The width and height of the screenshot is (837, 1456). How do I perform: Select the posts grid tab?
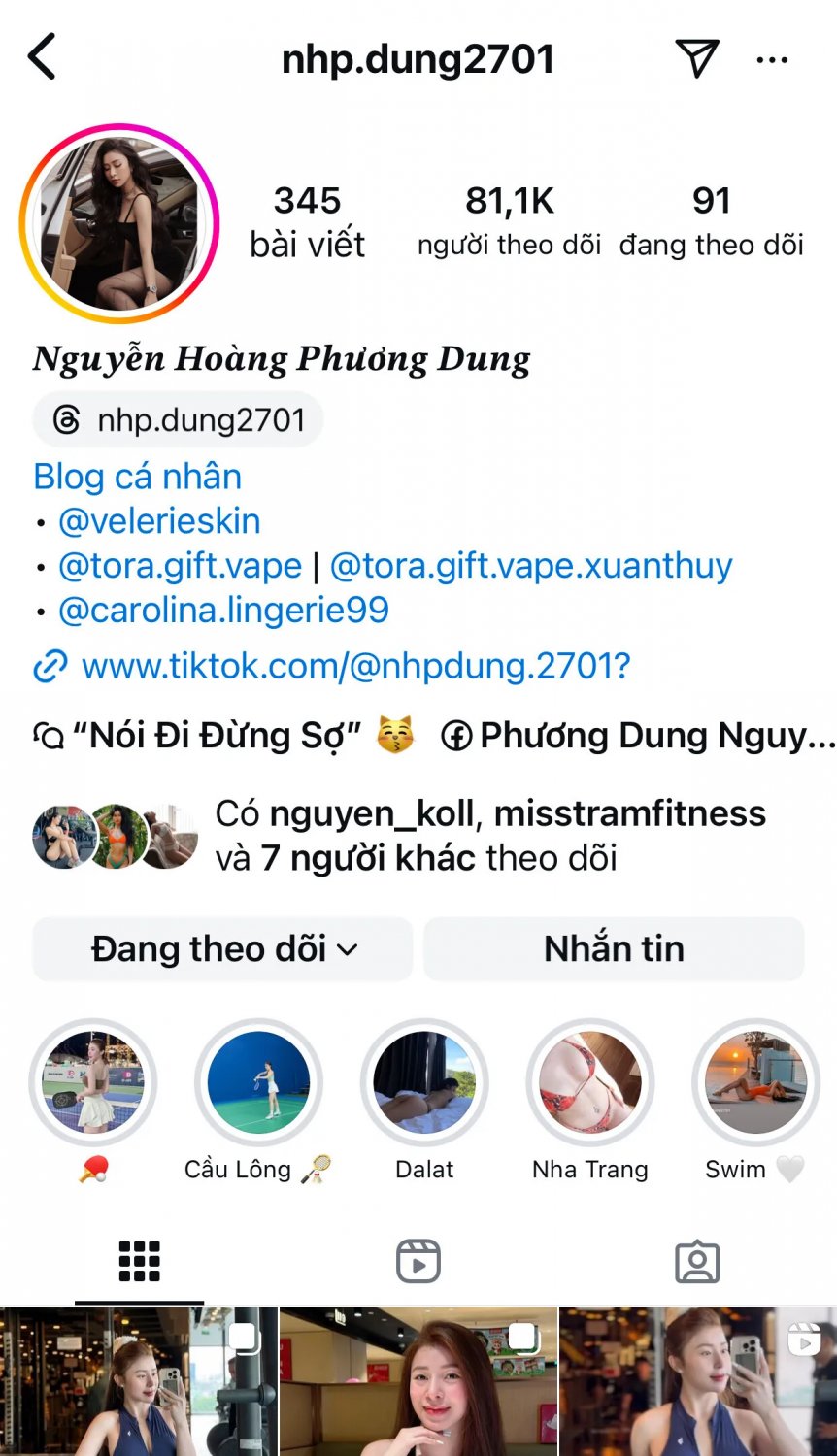(x=139, y=1261)
